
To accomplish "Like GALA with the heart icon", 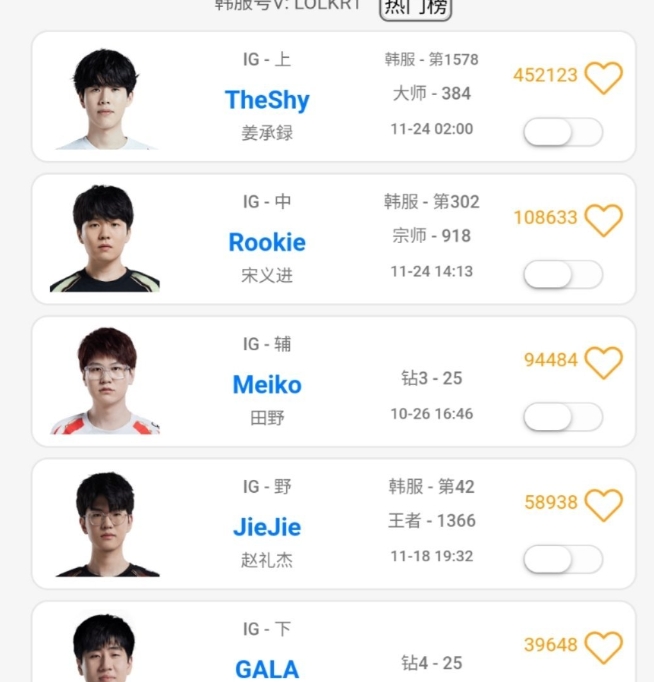I will pos(603,647).
